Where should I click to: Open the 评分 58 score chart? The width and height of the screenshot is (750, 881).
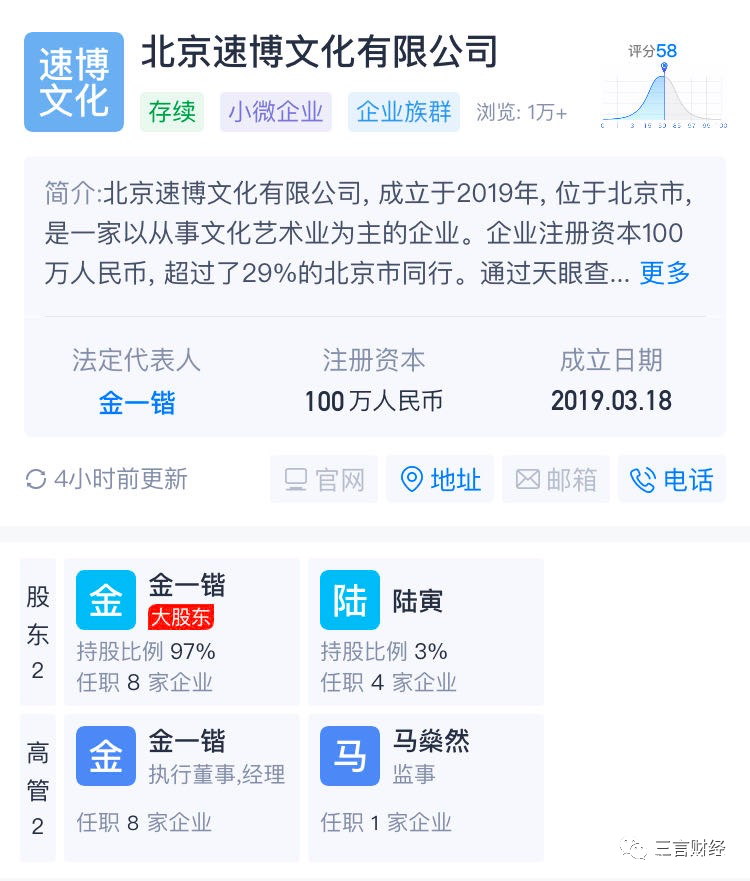click(662, 88)
